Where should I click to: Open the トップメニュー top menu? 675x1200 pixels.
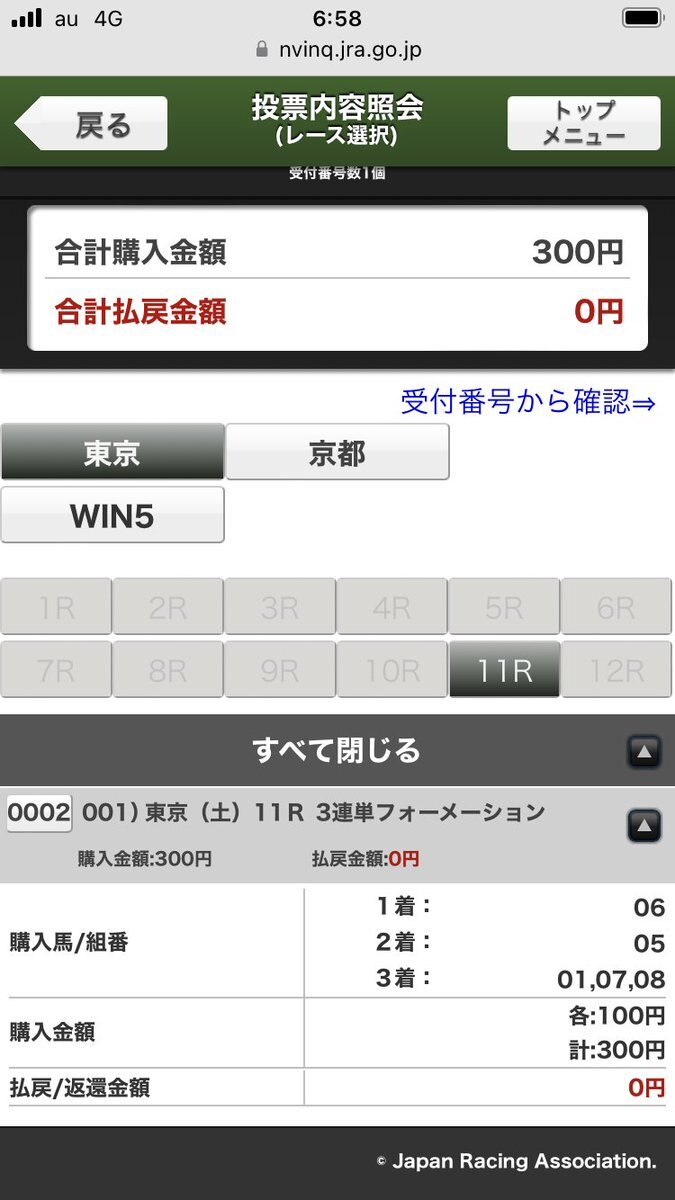tap(583, 124)
